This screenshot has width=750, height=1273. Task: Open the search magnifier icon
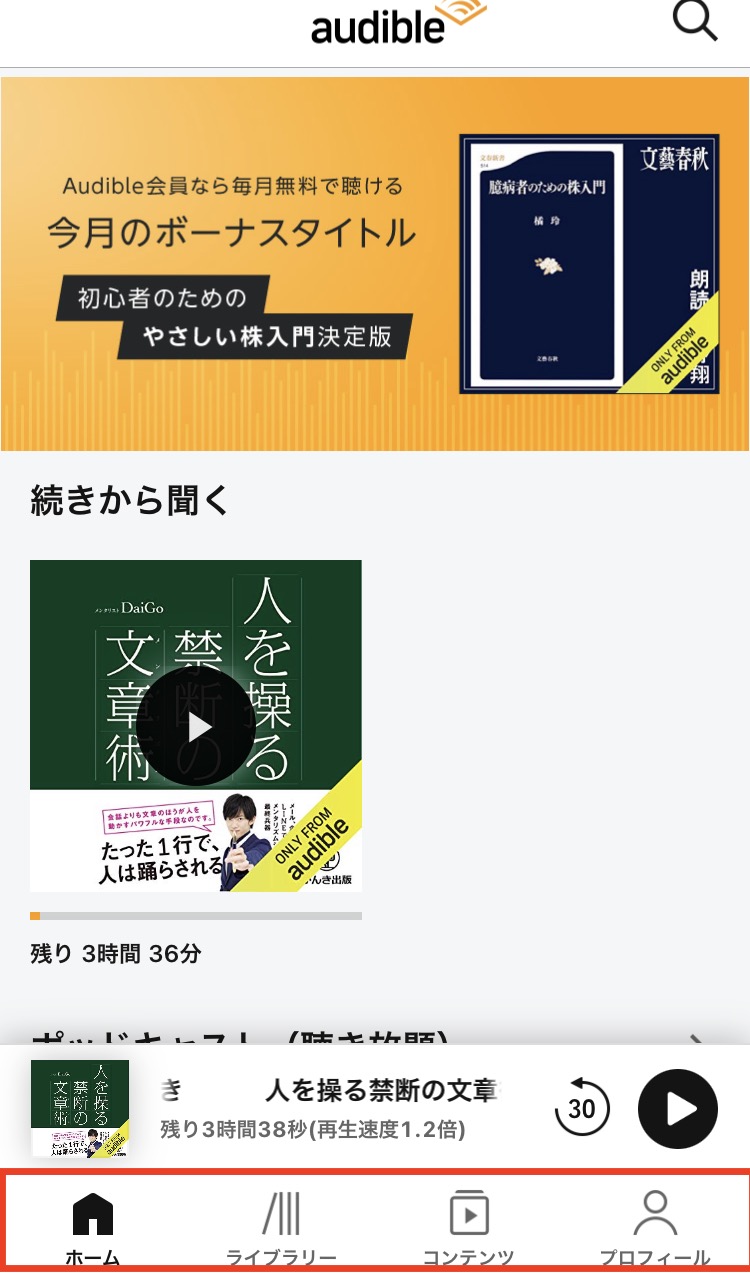(695, 19)
